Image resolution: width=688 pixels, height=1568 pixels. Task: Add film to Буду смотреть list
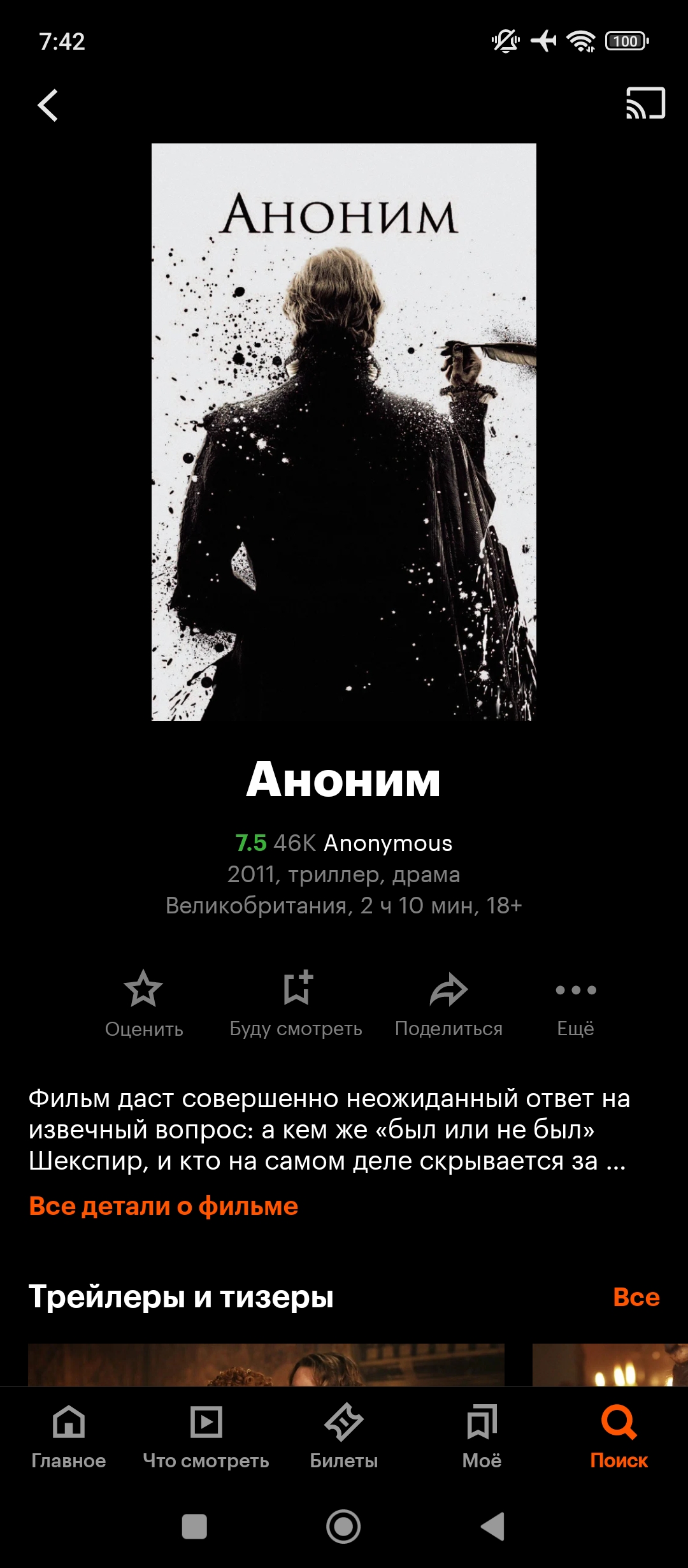[x=296, y=1001]
